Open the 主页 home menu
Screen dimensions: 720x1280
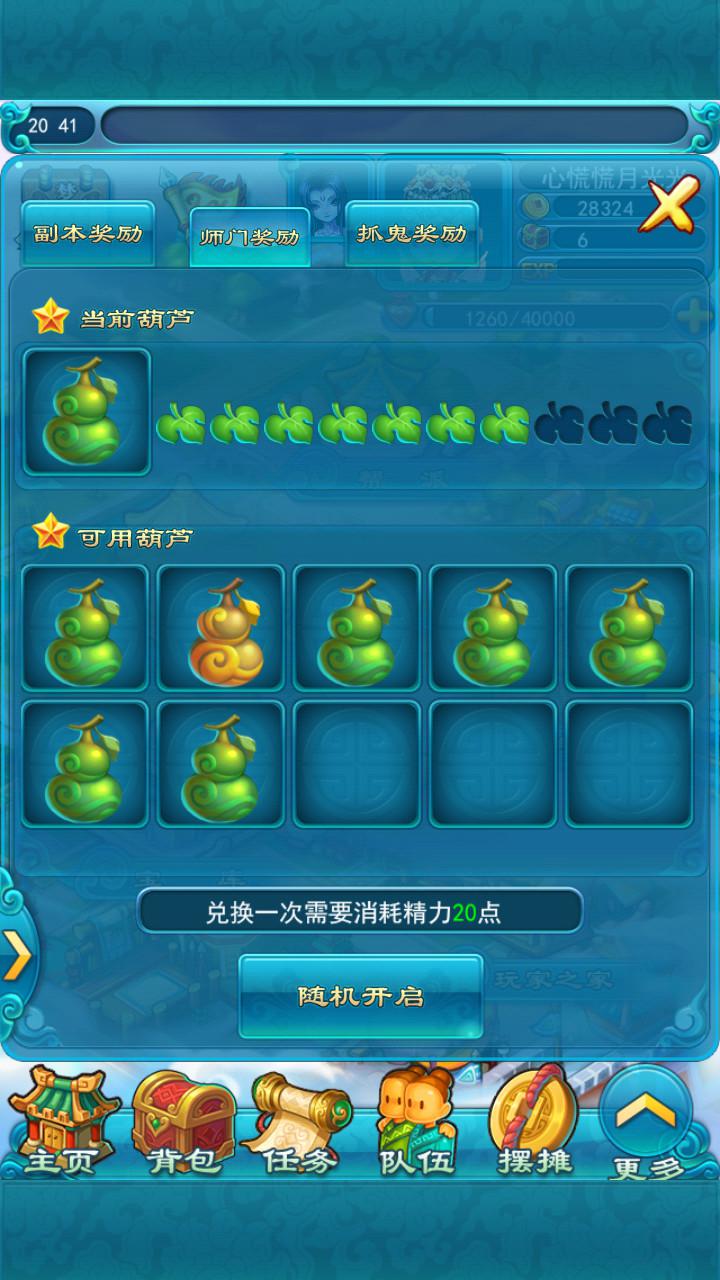coord(62,1121)
